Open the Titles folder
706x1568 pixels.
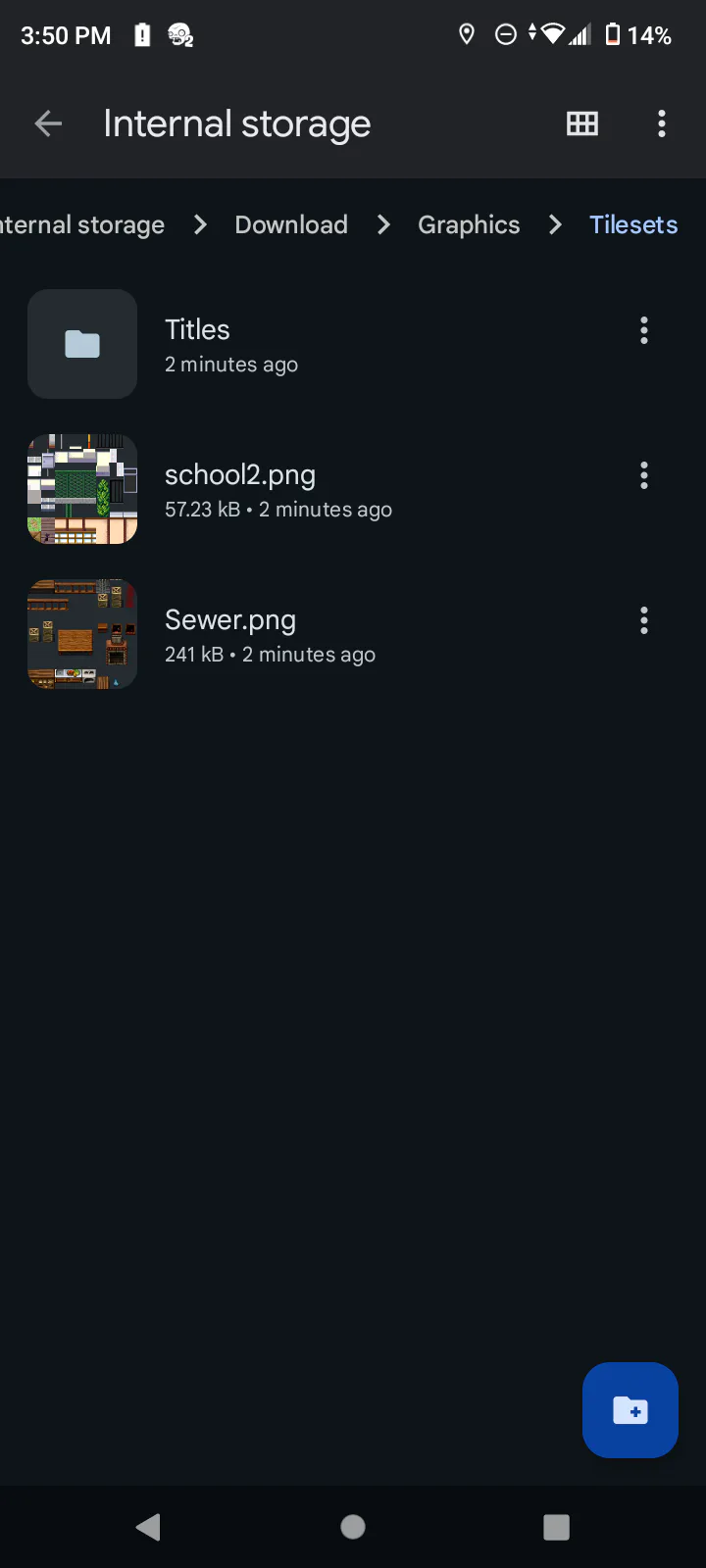pos(197,344)
